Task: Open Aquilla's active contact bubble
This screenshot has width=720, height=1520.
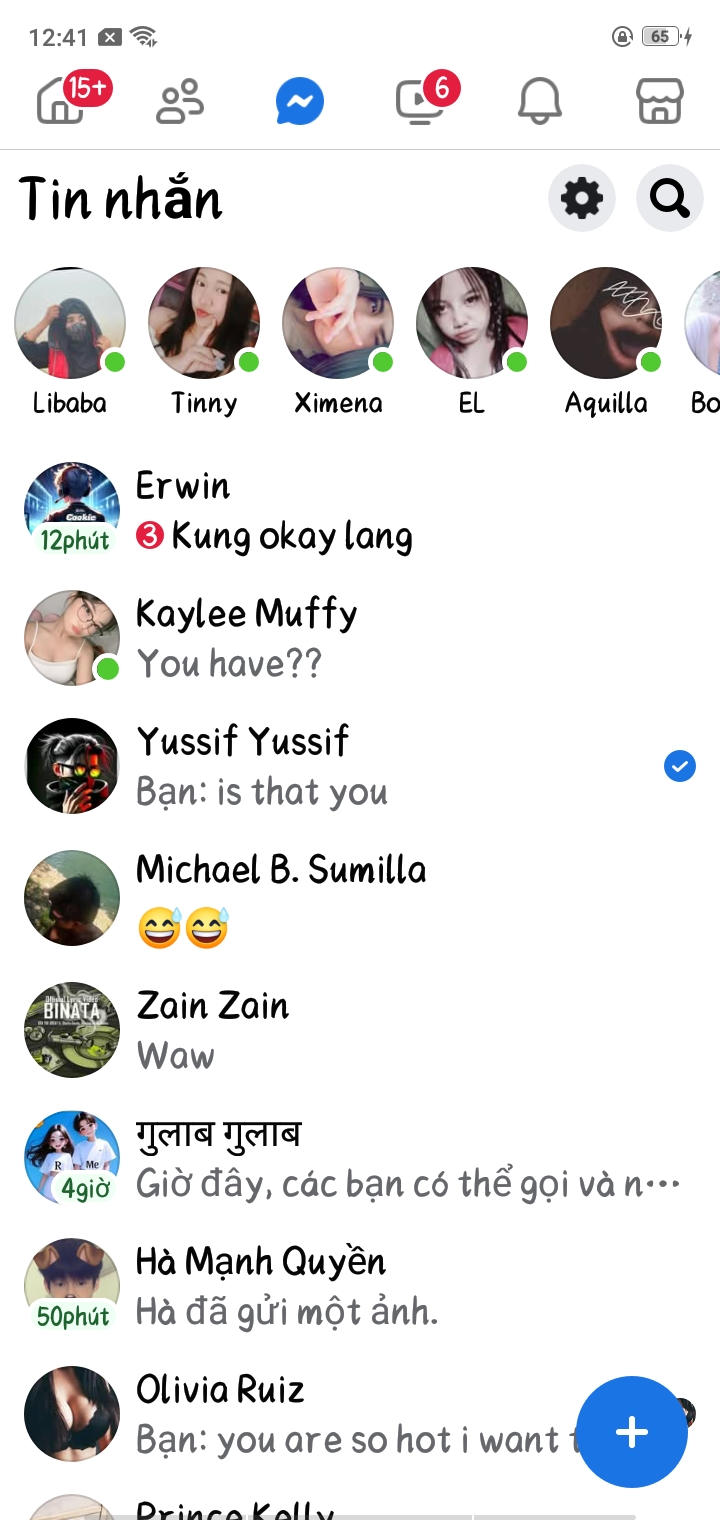Action: coord(606,323)
